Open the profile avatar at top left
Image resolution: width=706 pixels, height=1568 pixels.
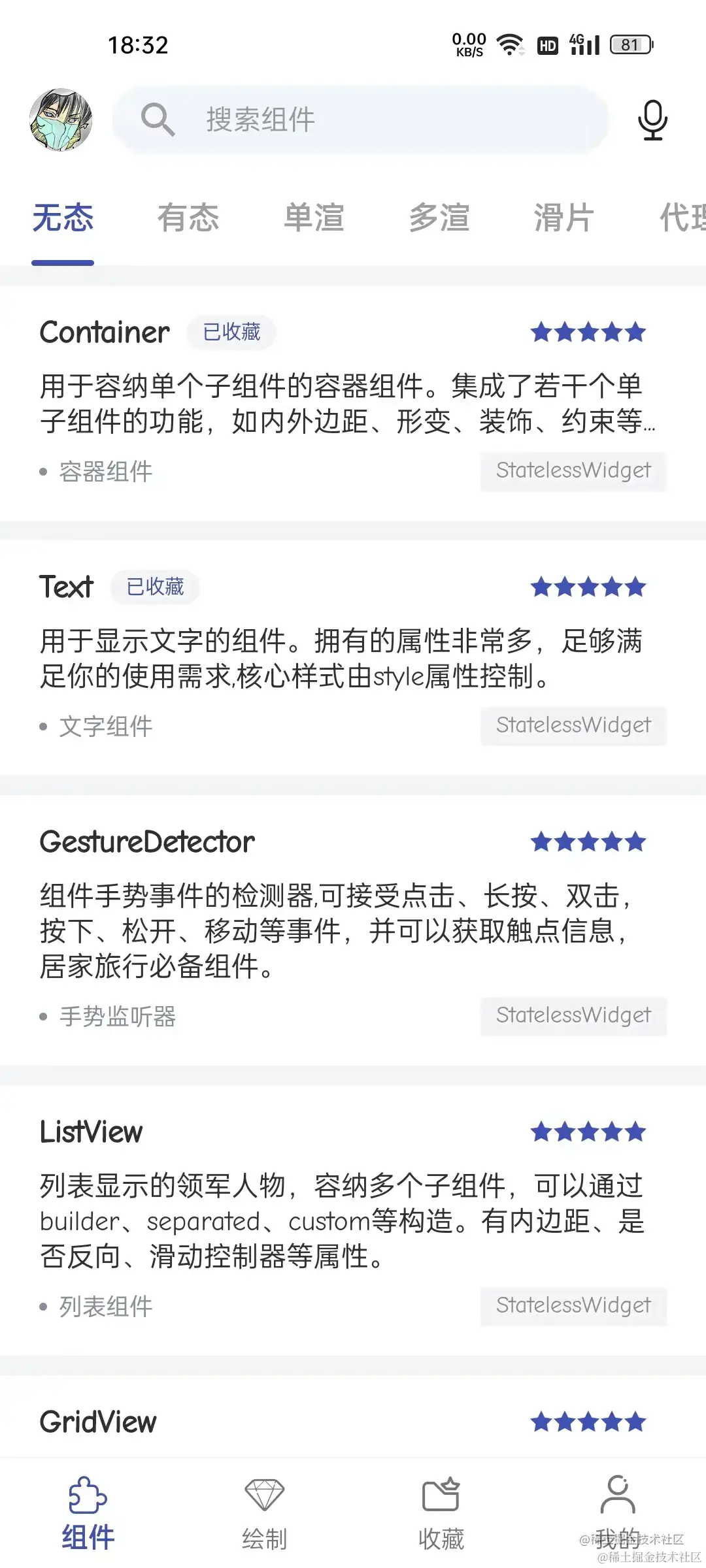coord(61,120)
